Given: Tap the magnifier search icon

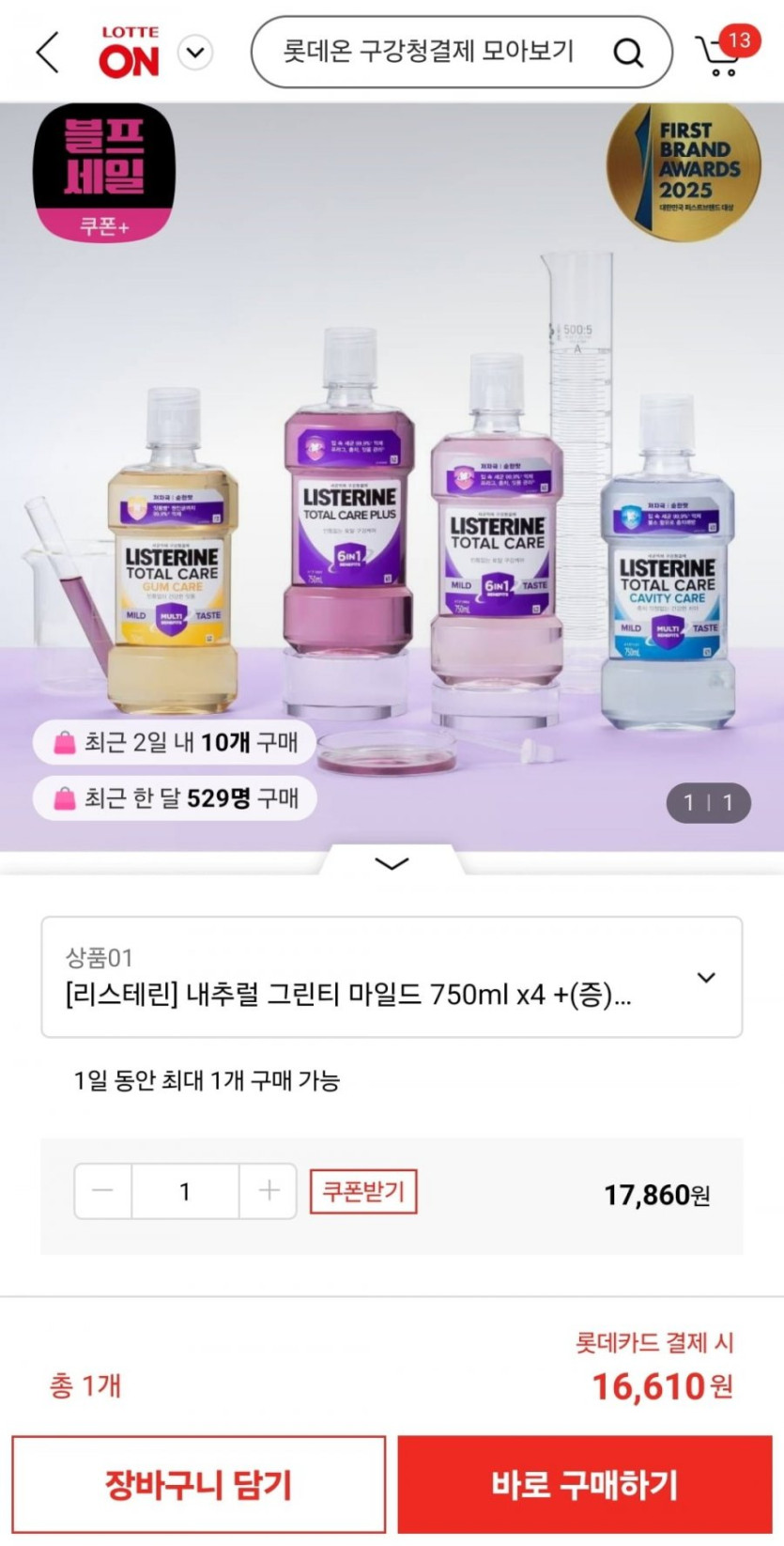Looking at the screenshot, I should coord(628,53).
